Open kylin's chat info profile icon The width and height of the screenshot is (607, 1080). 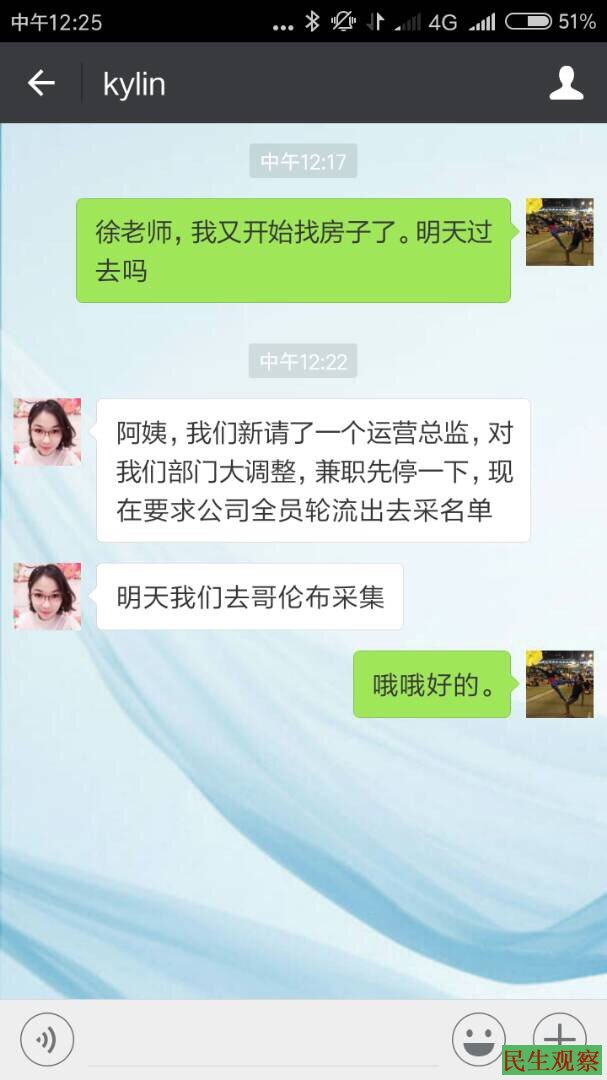point(566,83)
